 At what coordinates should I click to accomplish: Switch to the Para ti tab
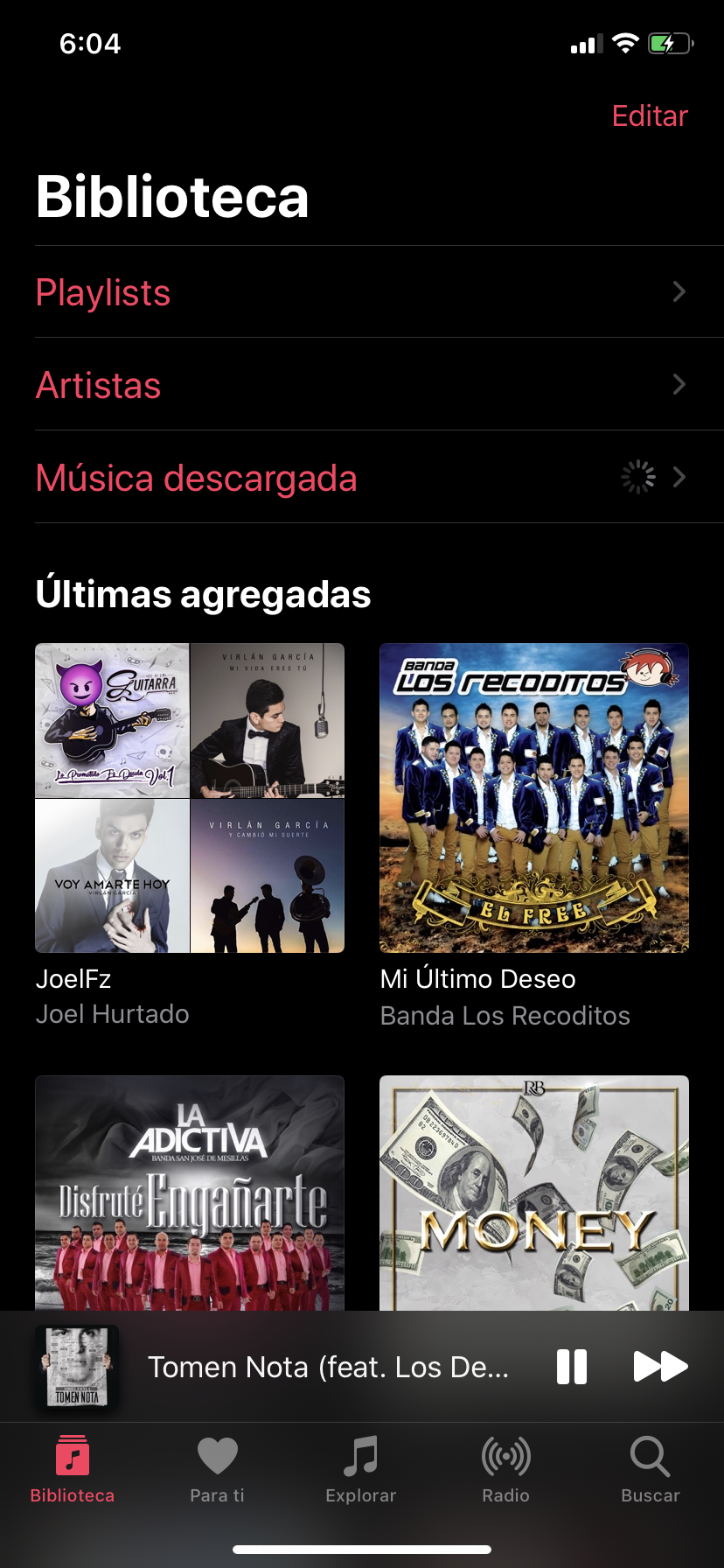[x=217, y=1470]
